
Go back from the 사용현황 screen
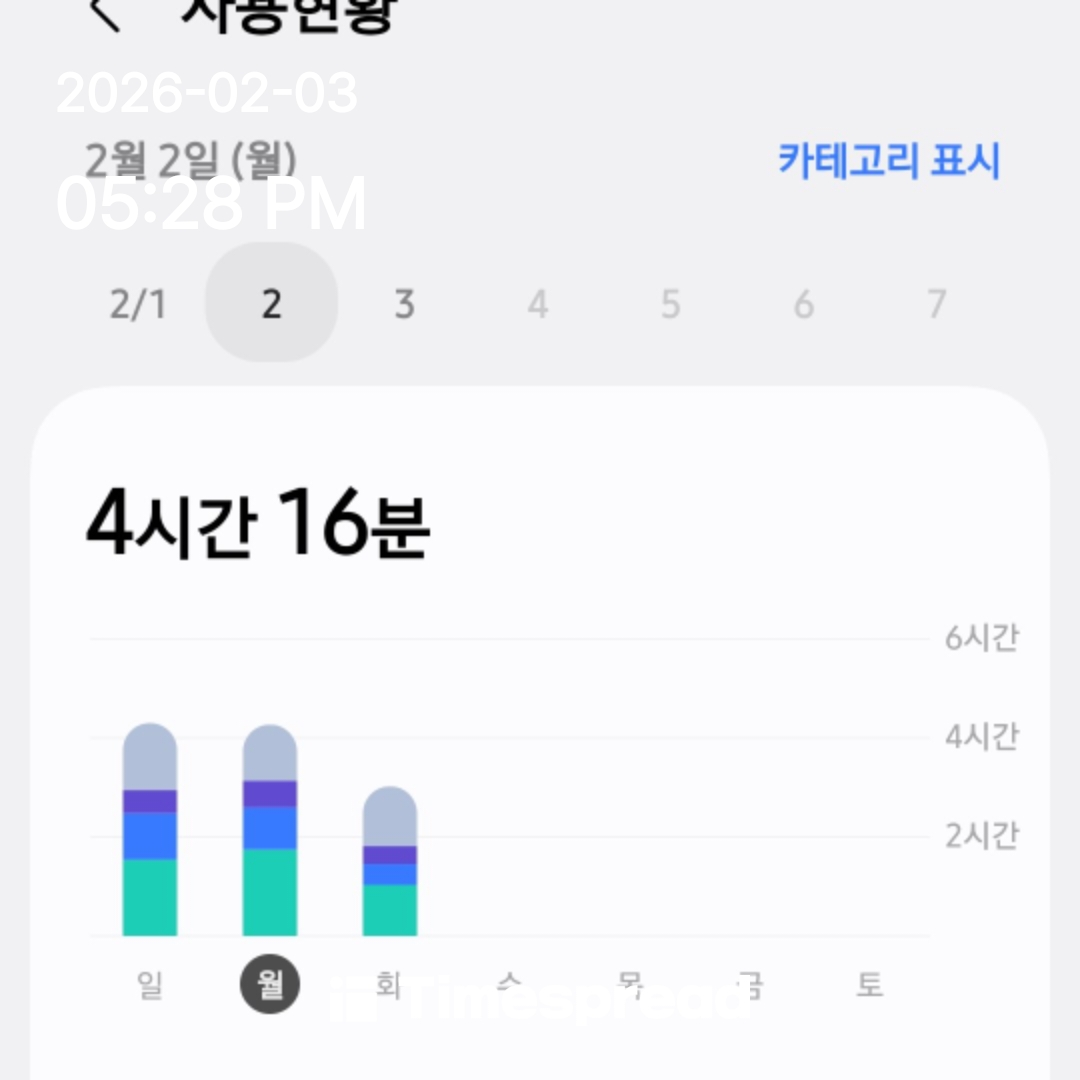(104, 14)
